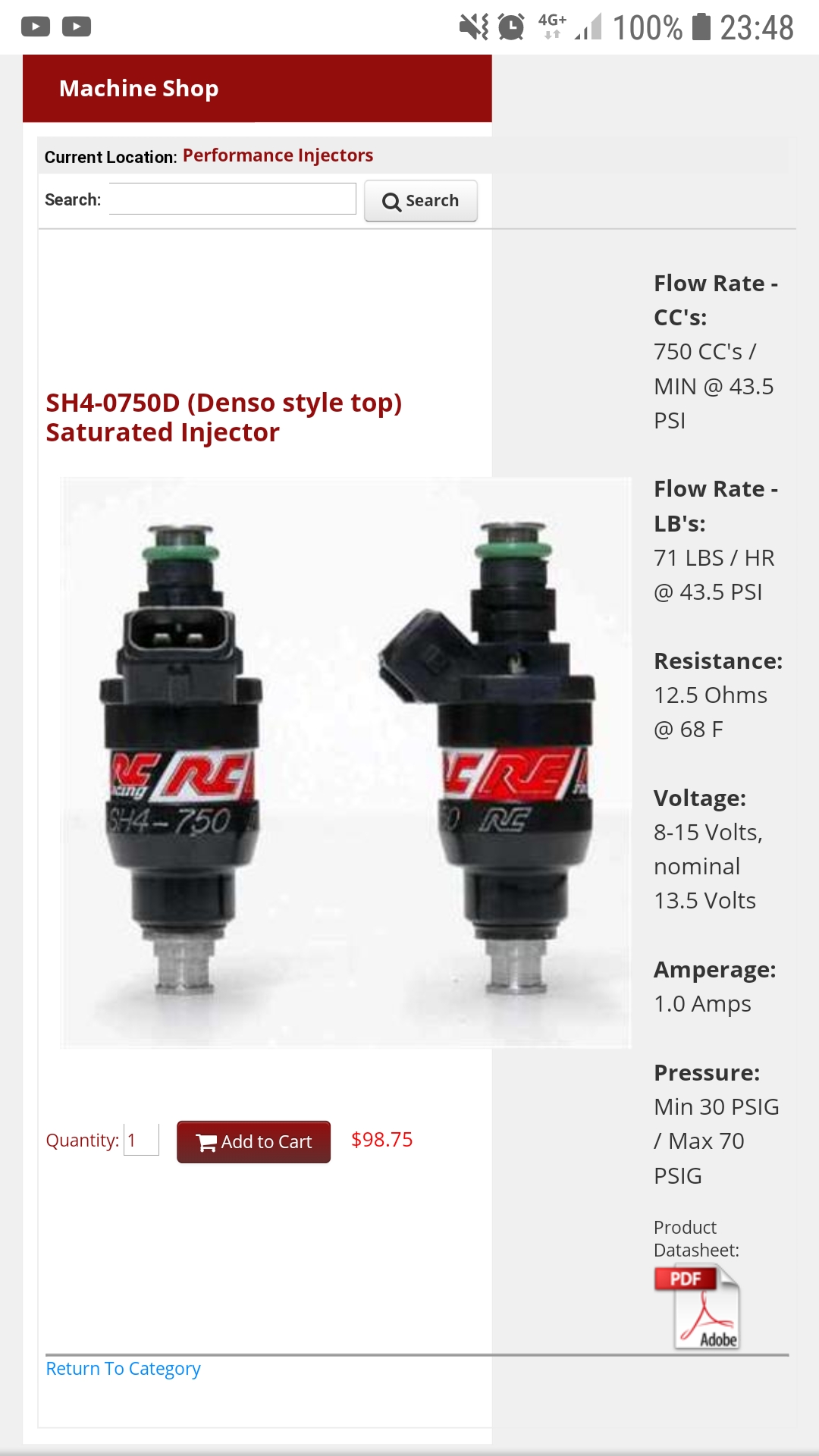819x1456 pixels.
Task: Open the Performance Injectors location link
Action: point(278,155)
